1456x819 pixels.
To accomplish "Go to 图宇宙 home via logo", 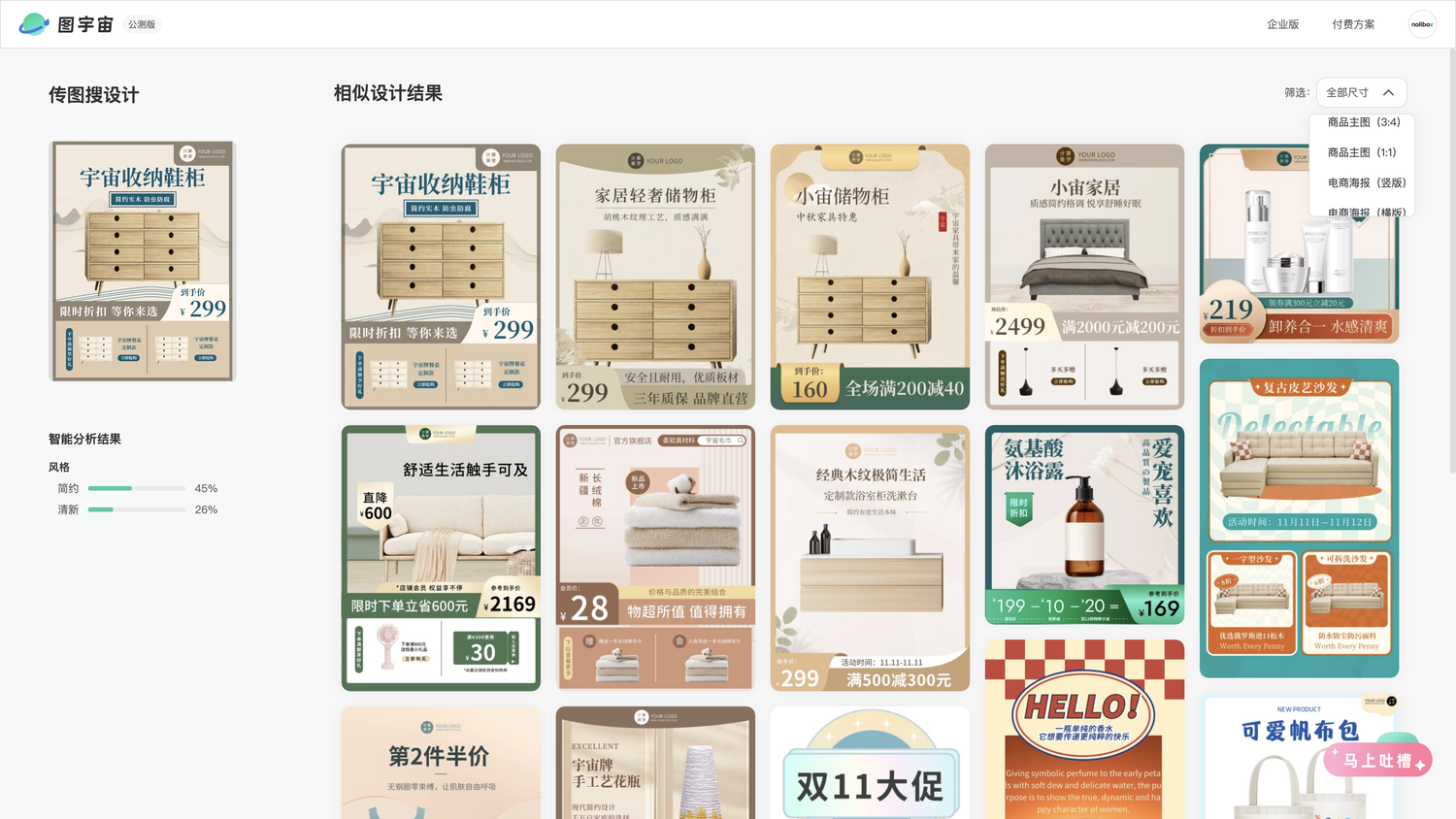I will click(x=66, y=24).
